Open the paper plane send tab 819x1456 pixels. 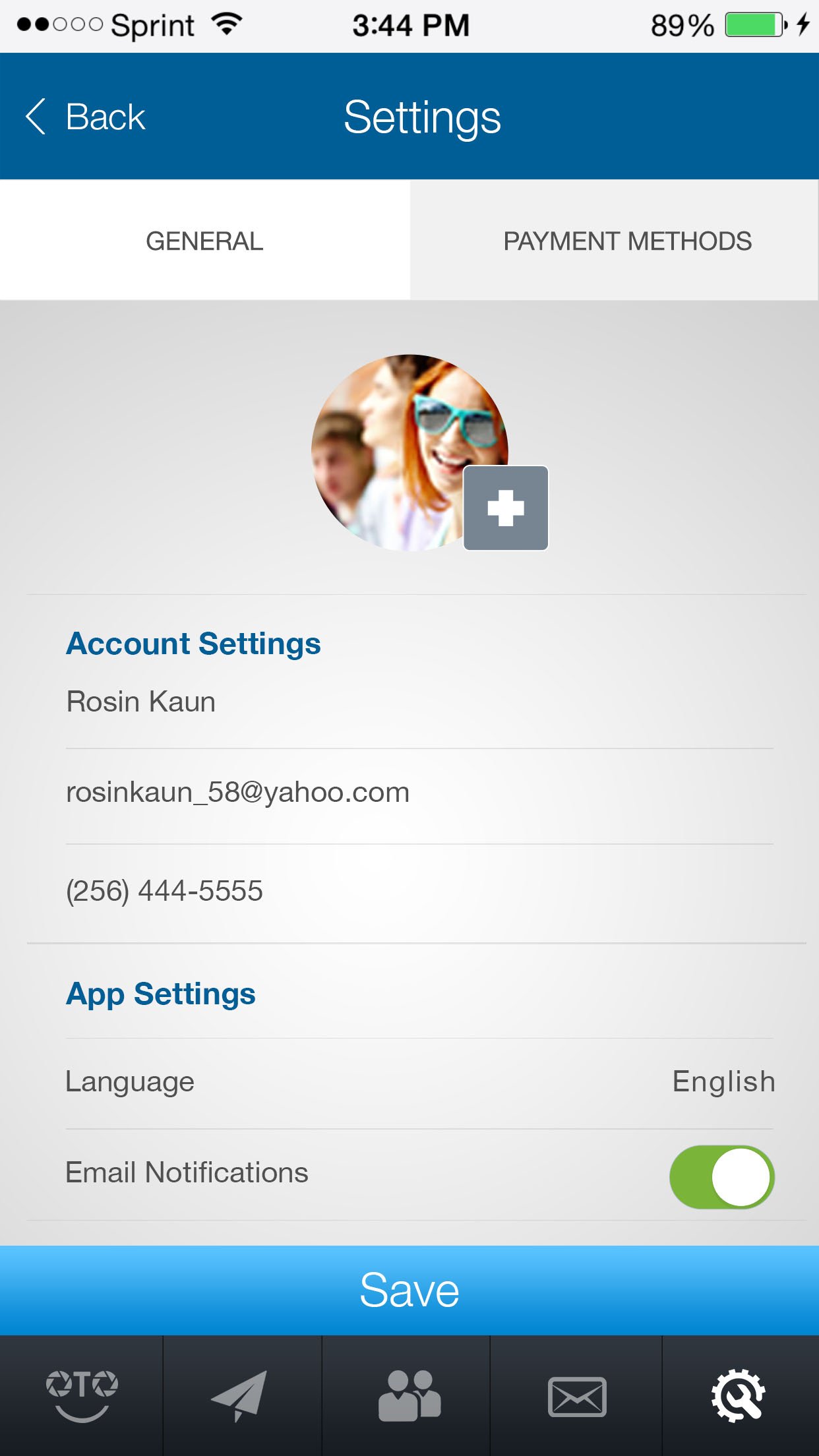(242, 1395)
